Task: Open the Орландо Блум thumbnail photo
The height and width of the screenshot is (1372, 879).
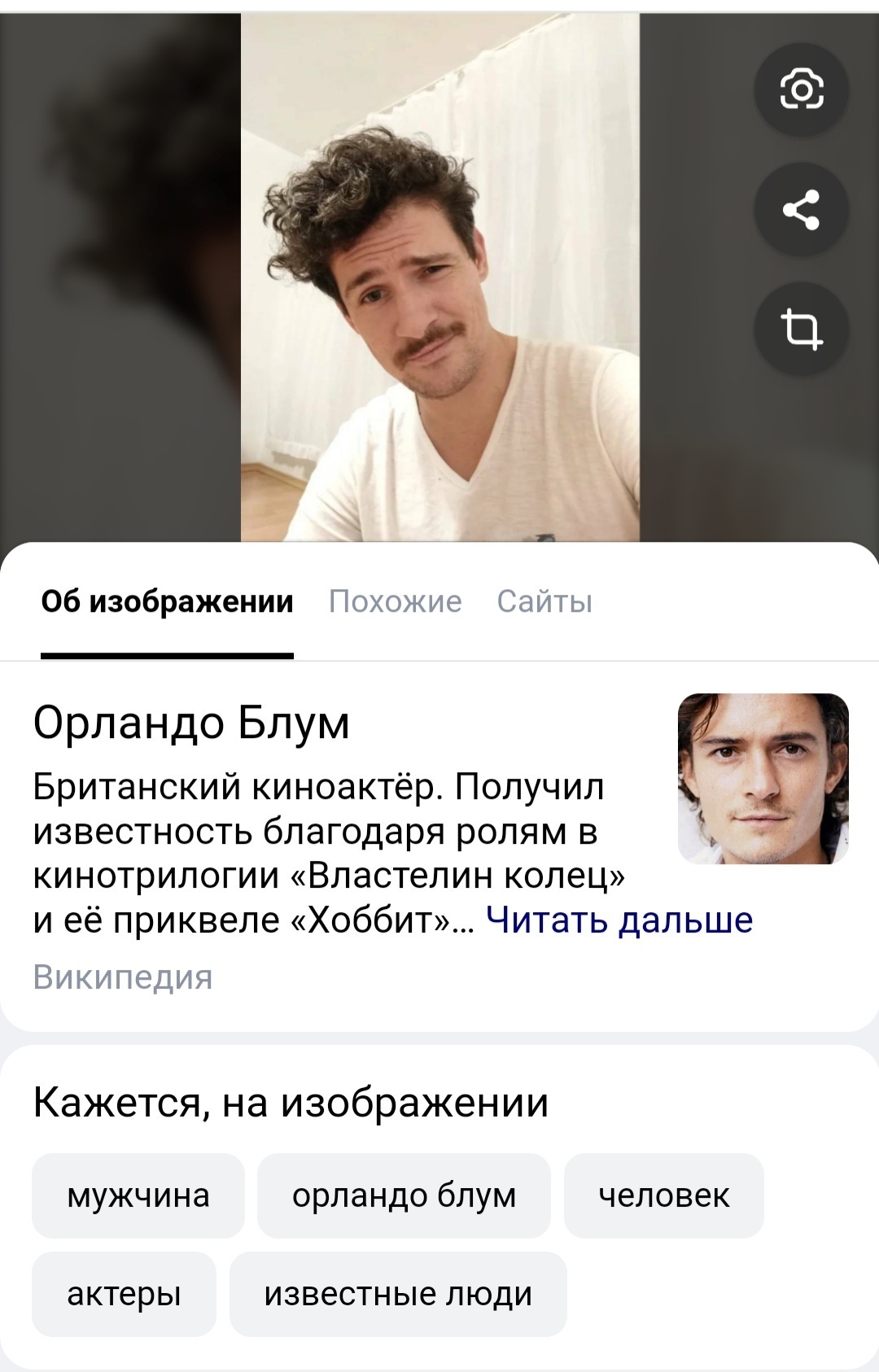Action: pos(763,778)
